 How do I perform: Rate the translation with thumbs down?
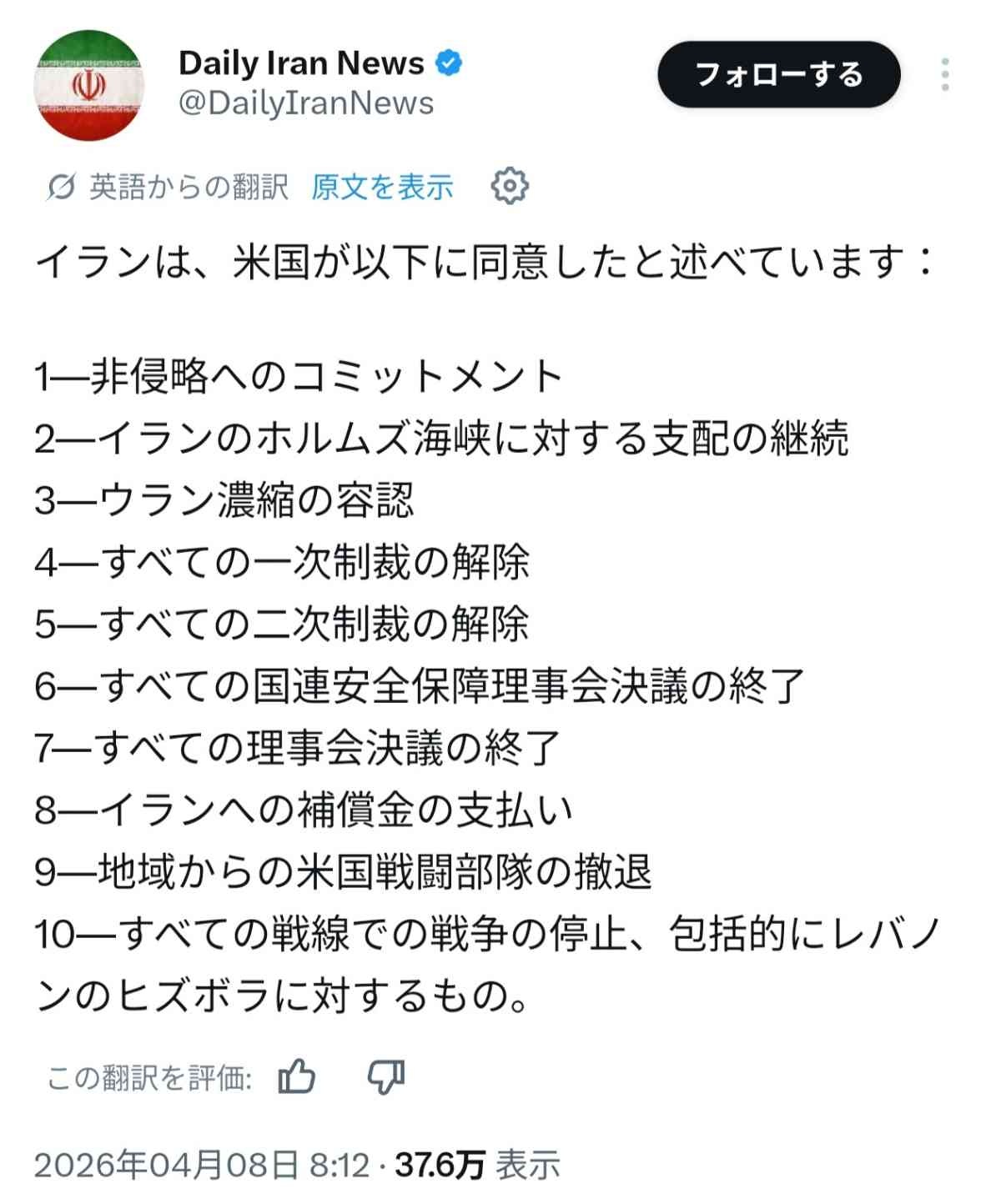tap(386, 1076)
